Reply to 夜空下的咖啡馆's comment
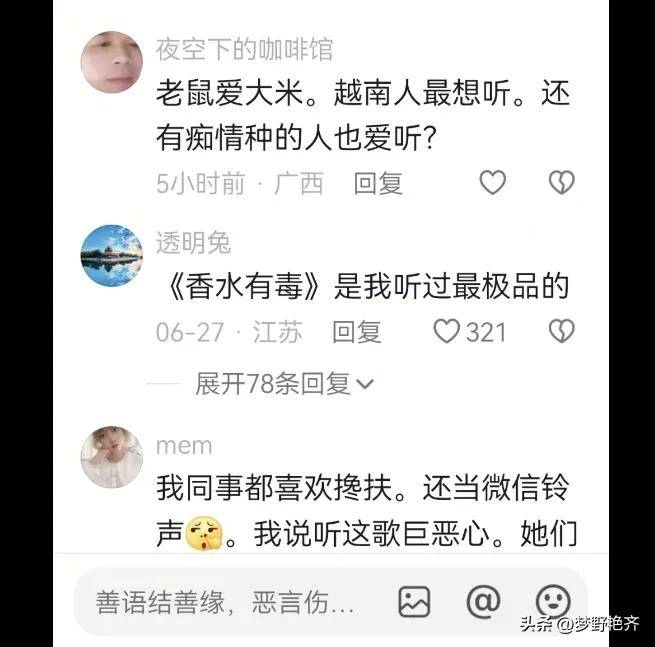The height and width of the screenshot is (647, 655). point(378,183)
